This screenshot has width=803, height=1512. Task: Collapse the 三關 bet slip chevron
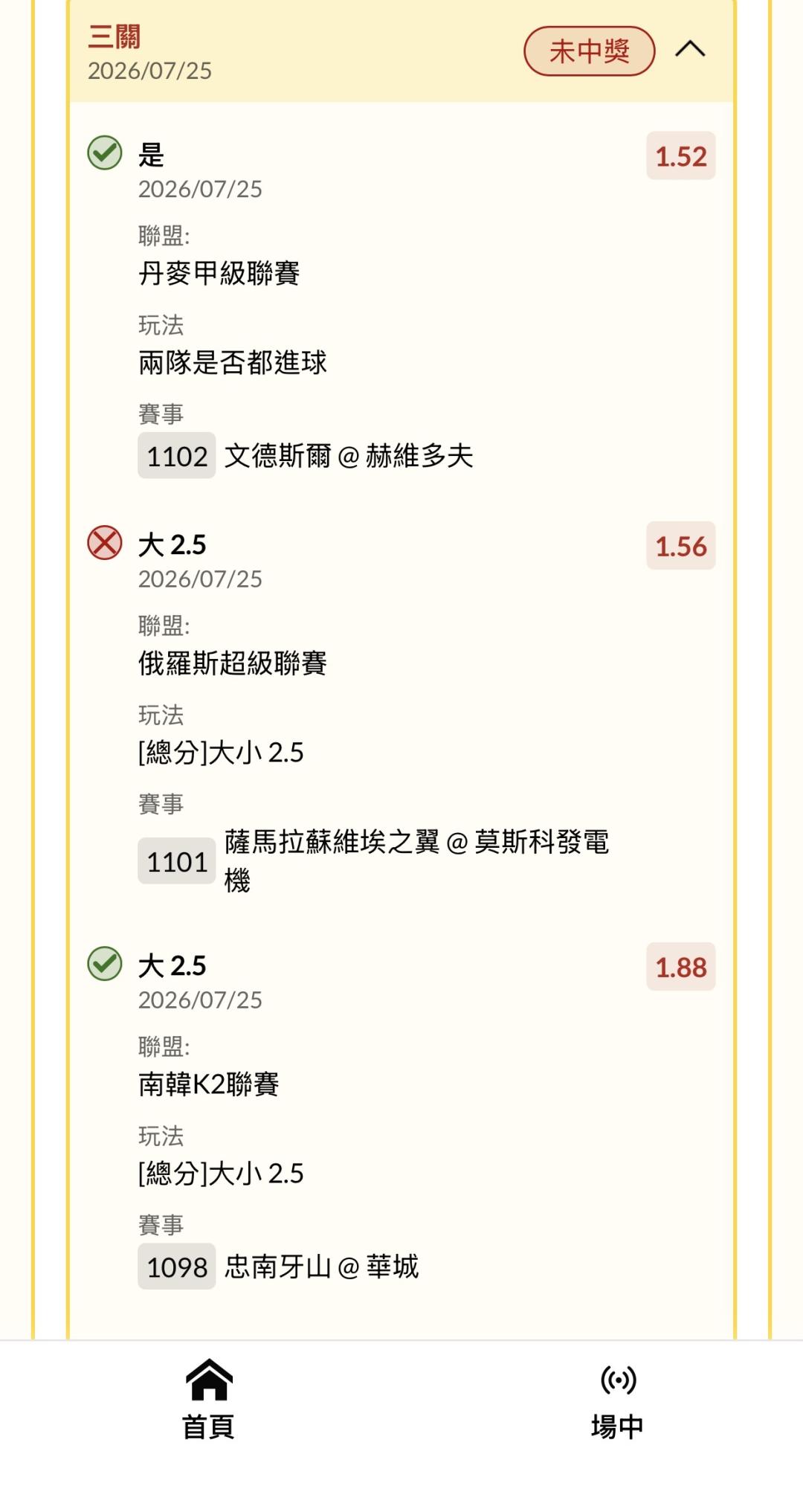[x=690, y=50]
